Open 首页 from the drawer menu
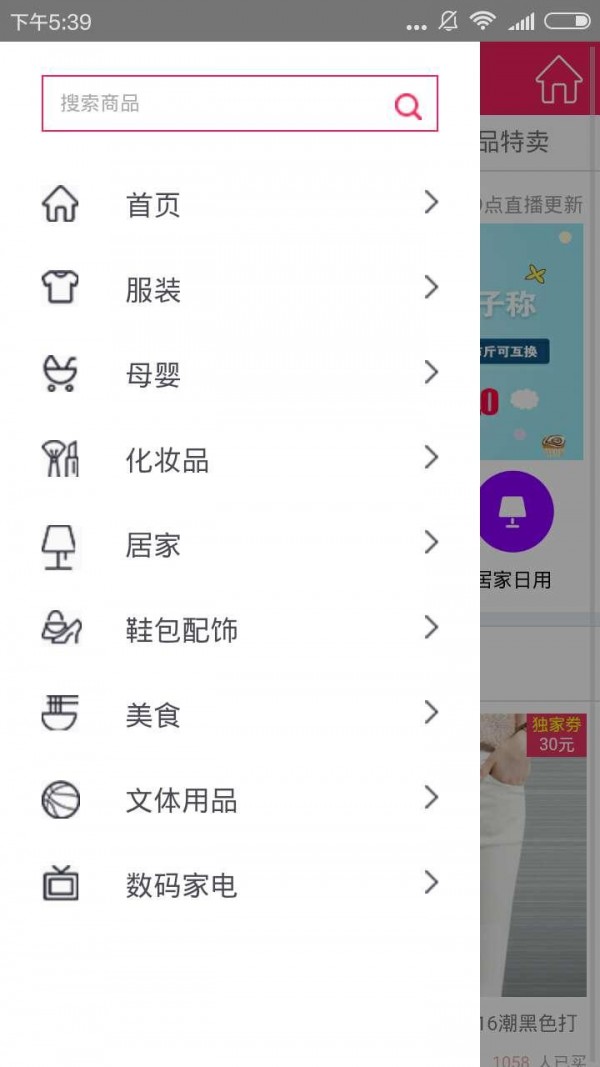The width and height of the screenshot is (600, 1067). coord(240,205)
